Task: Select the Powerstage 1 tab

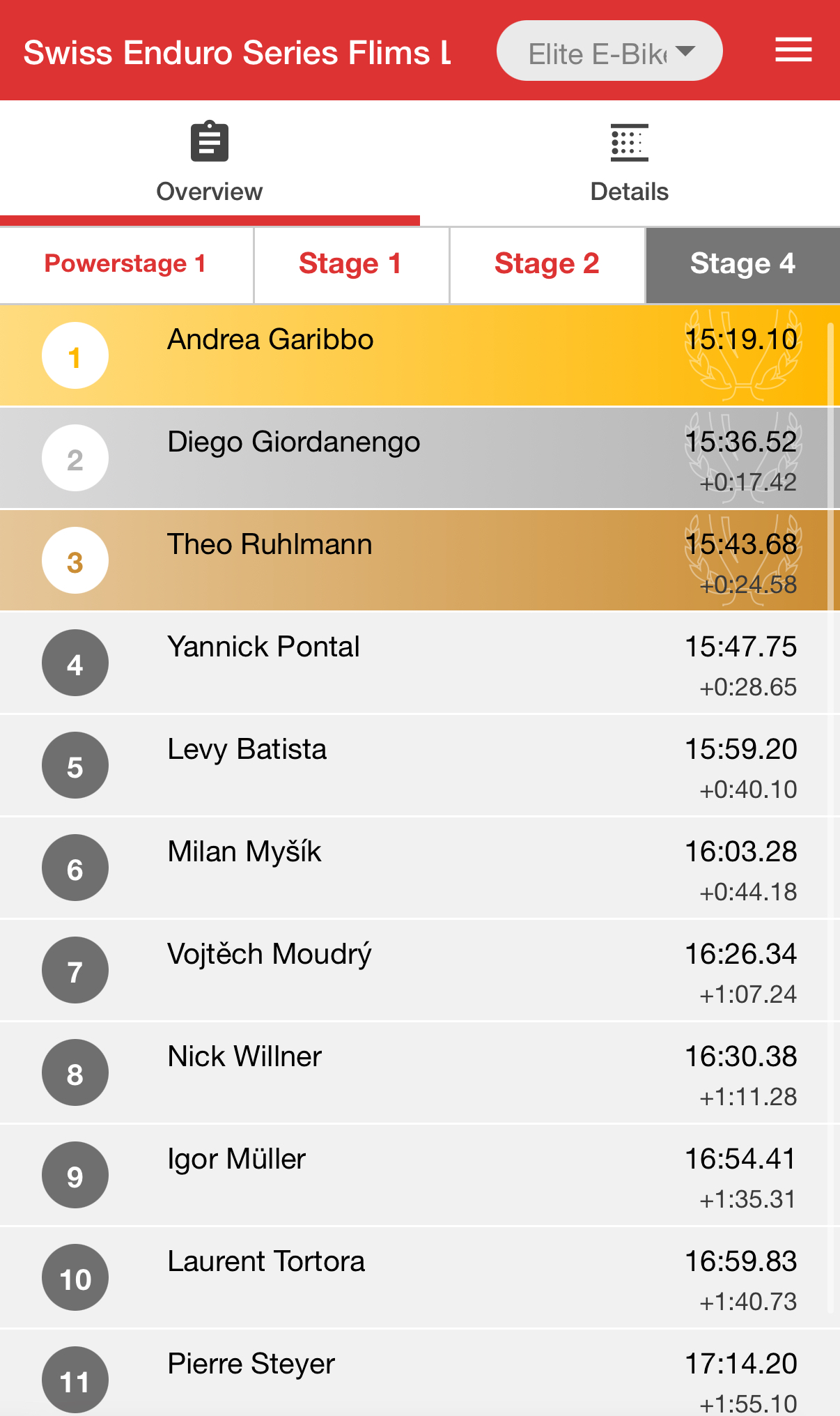Action: coord(126,264)
